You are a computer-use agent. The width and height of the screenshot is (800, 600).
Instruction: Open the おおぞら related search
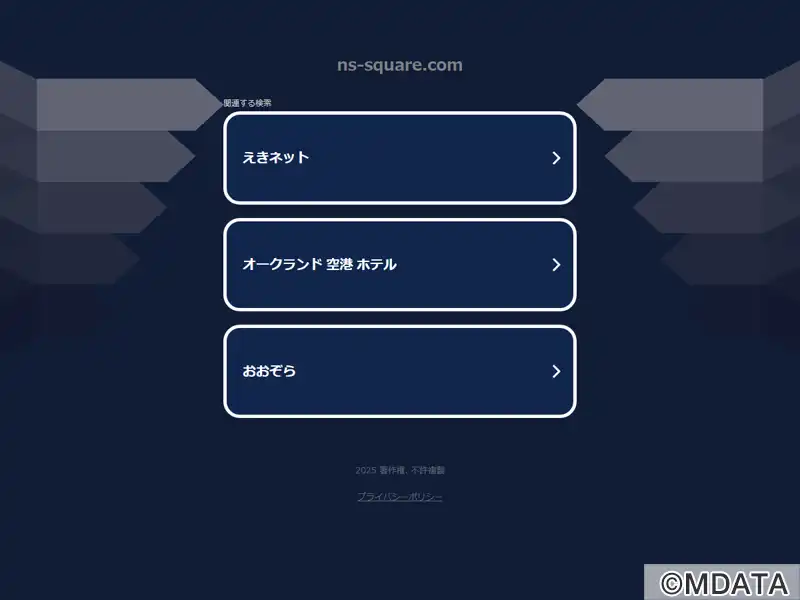tap(399, 371)
